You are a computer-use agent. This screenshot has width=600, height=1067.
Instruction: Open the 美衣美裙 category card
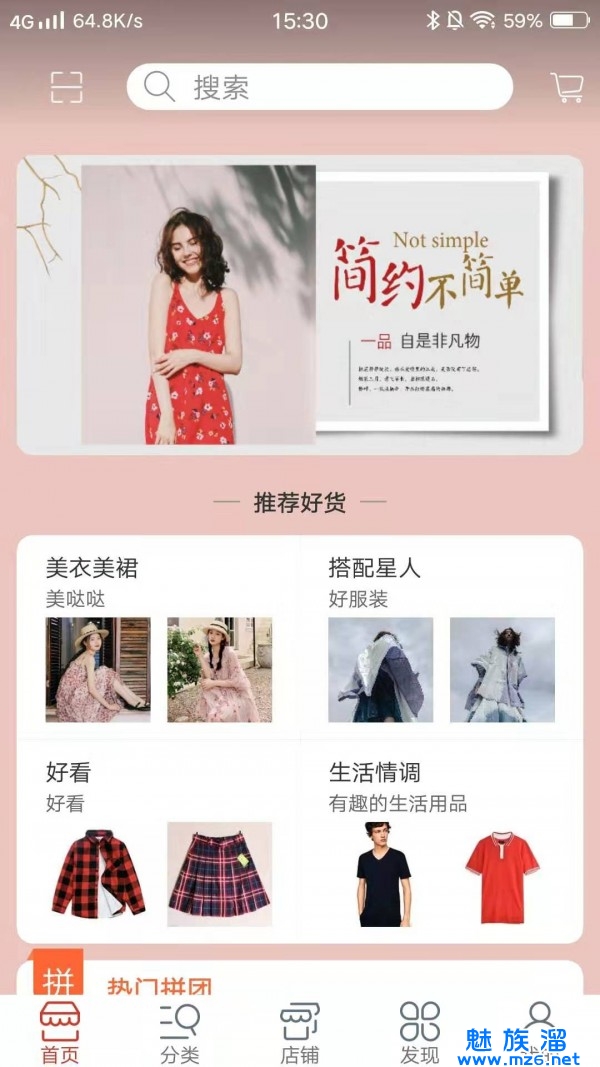158,638
